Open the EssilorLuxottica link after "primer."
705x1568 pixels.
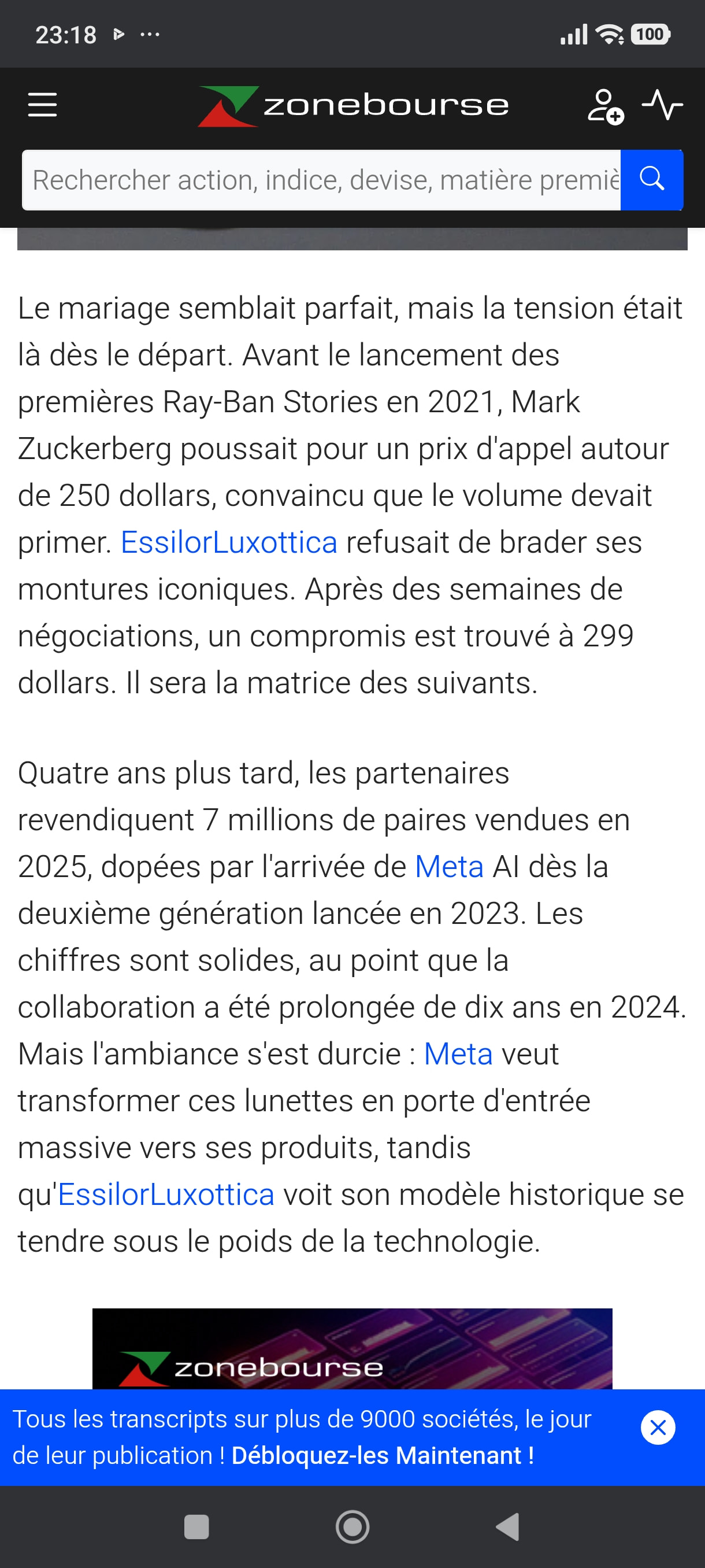(x=229, y=542)
